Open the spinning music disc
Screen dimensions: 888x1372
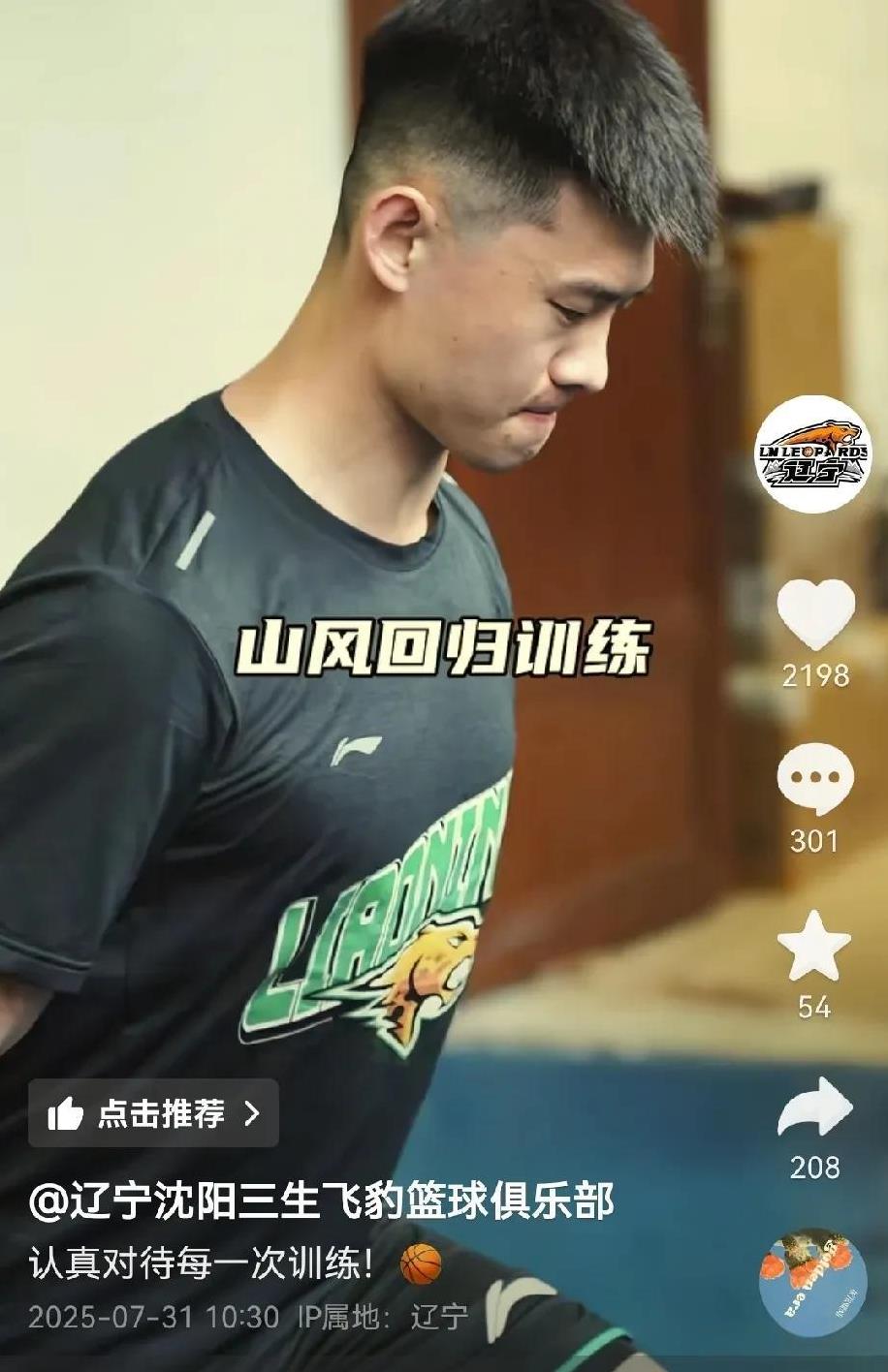tap(812, 1284)
